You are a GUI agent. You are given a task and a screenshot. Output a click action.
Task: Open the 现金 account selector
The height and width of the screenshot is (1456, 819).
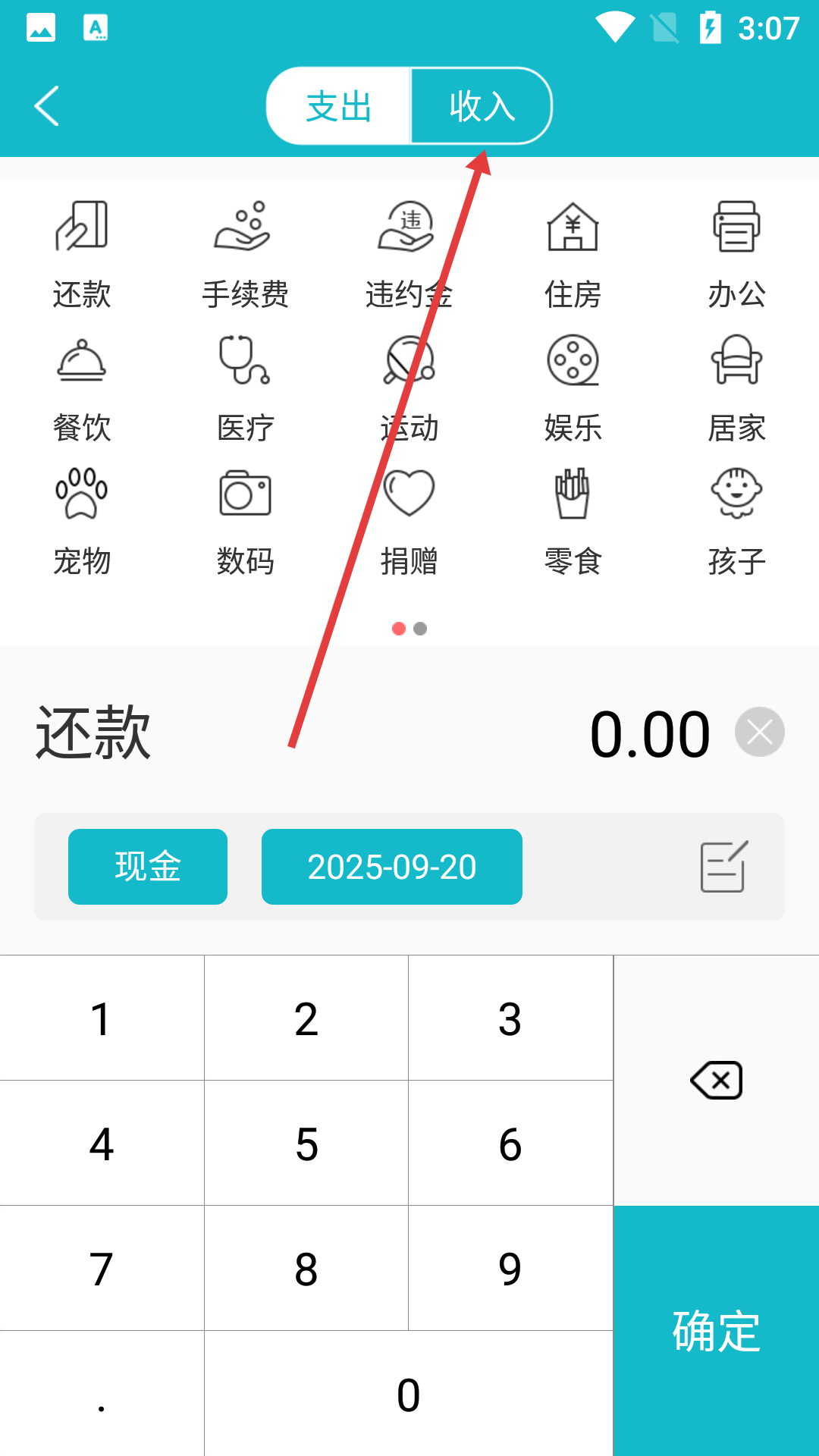148,867
